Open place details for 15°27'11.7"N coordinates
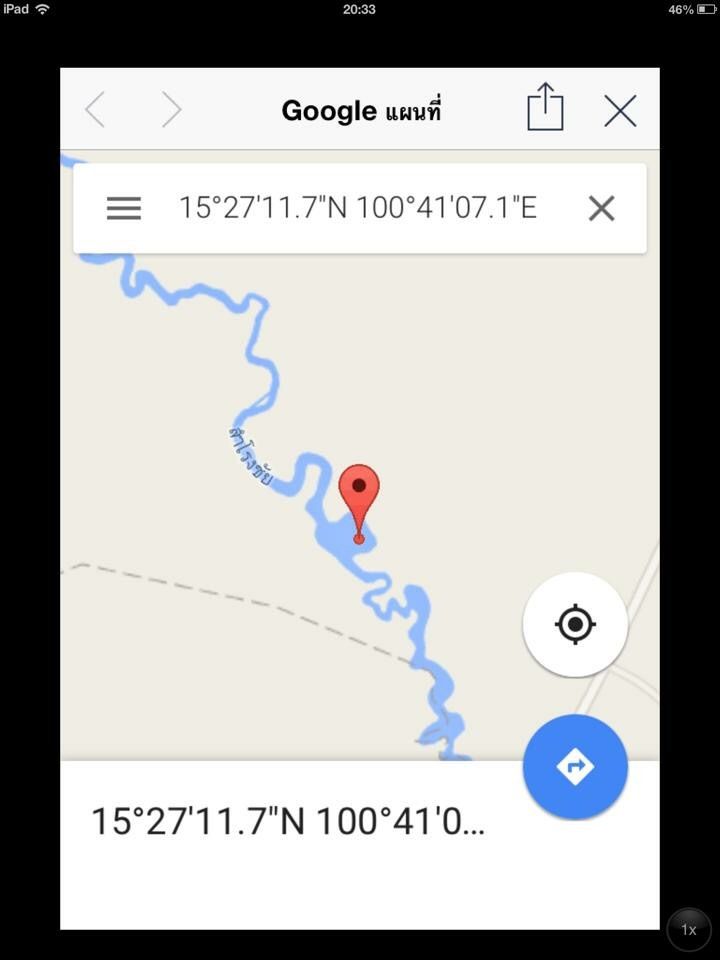 (288, 822)
